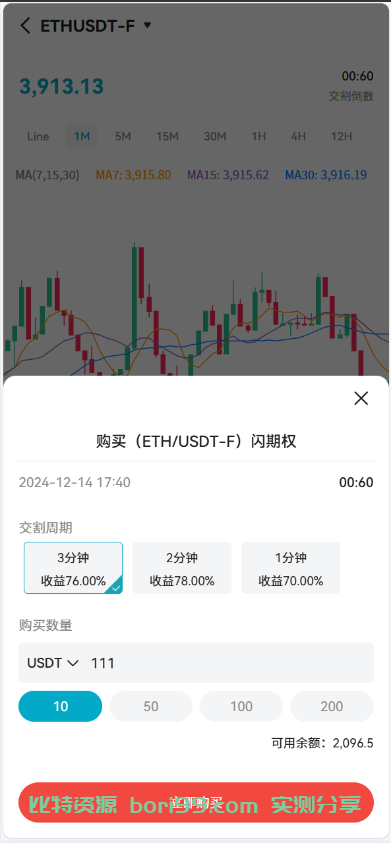Select the 2分钟 delivery period
This screenshot has height=843, width=391.
[x=182, y=568]
